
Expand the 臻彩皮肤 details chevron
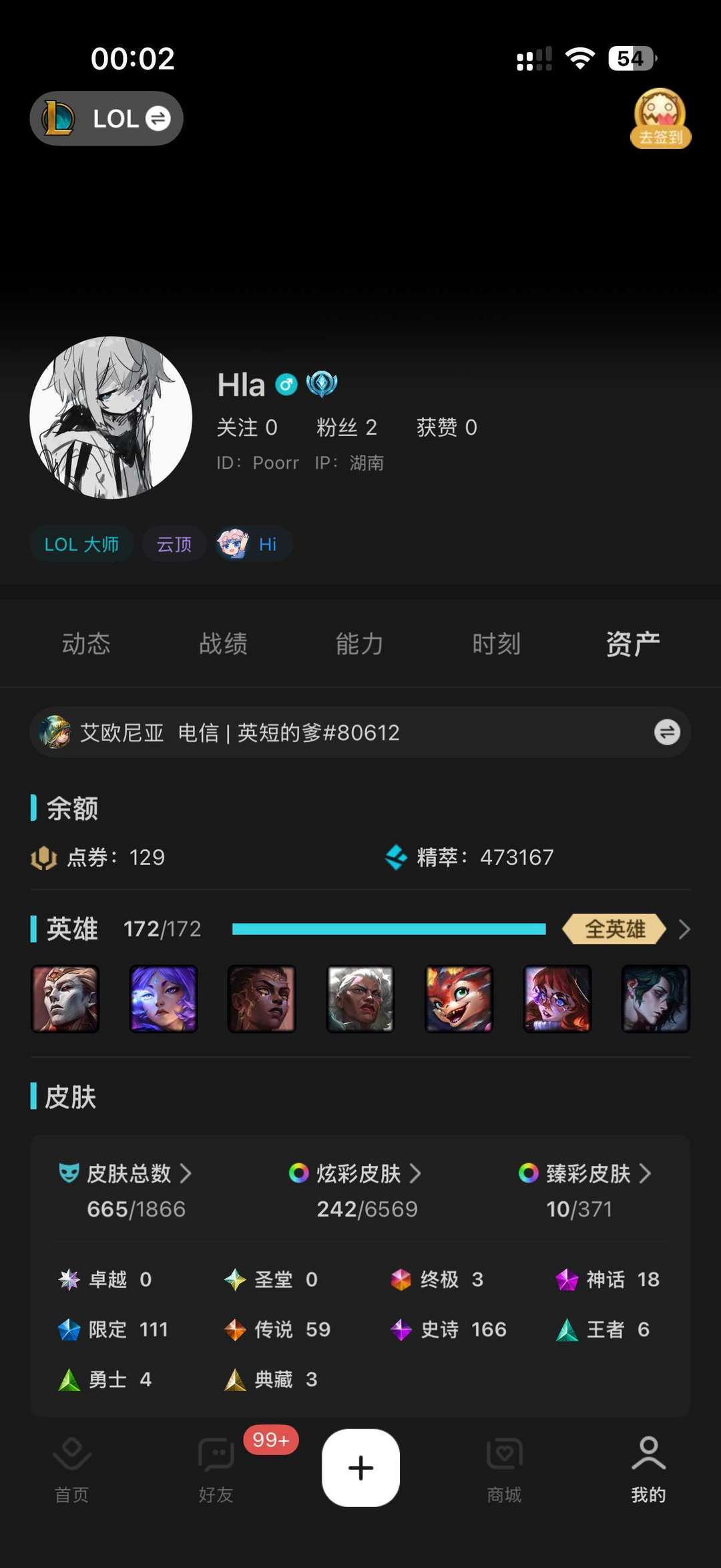(646, 1173)
